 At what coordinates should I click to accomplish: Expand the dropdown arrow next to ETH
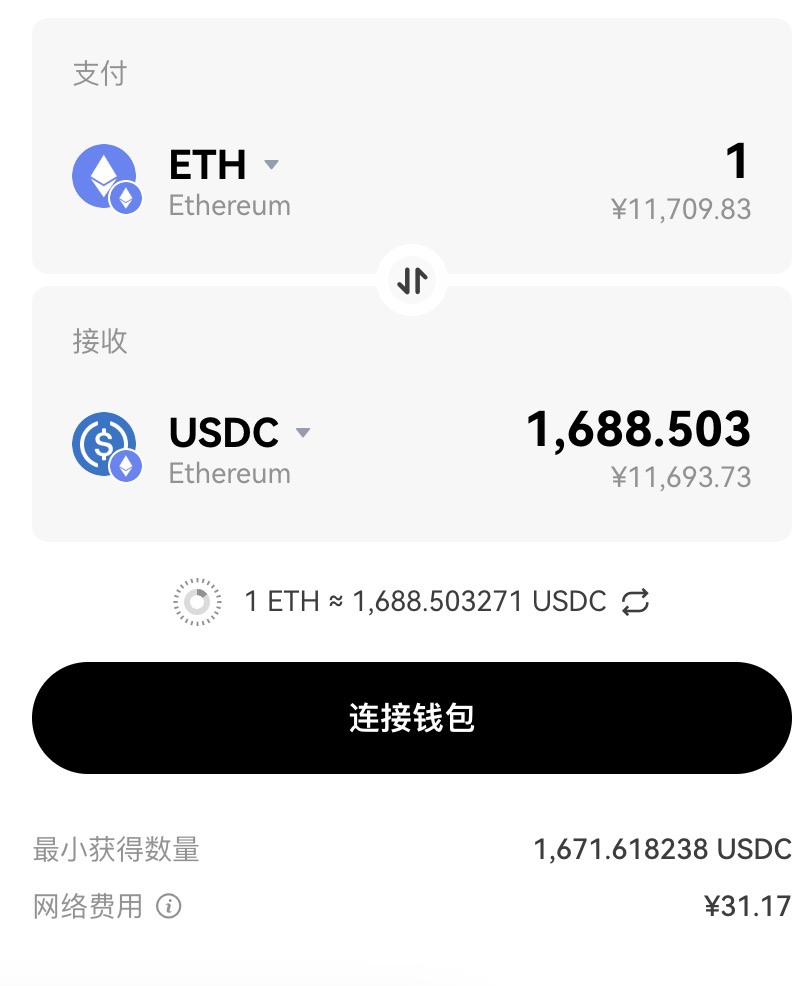point(271,166)
